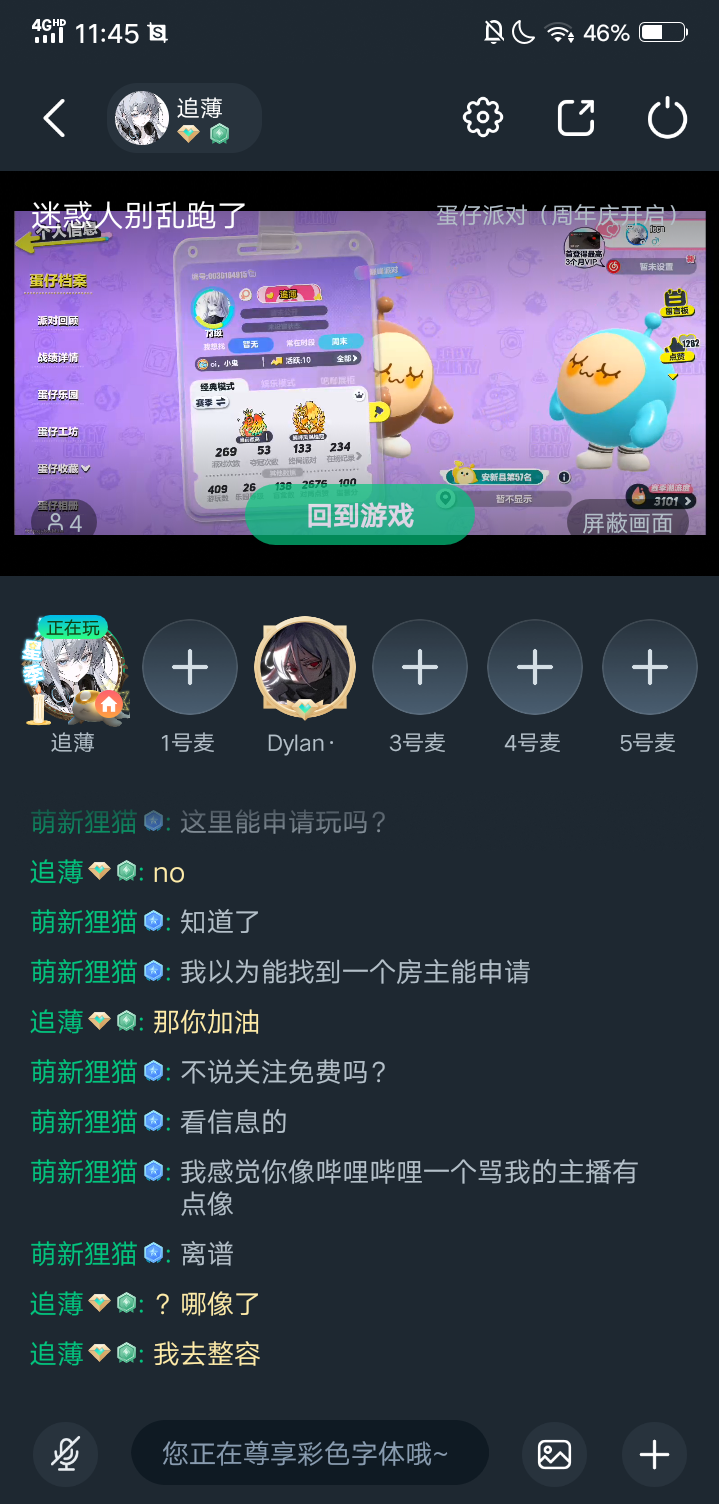
Task: Toggle the muted microphone
Action: tap(66, 1454)
